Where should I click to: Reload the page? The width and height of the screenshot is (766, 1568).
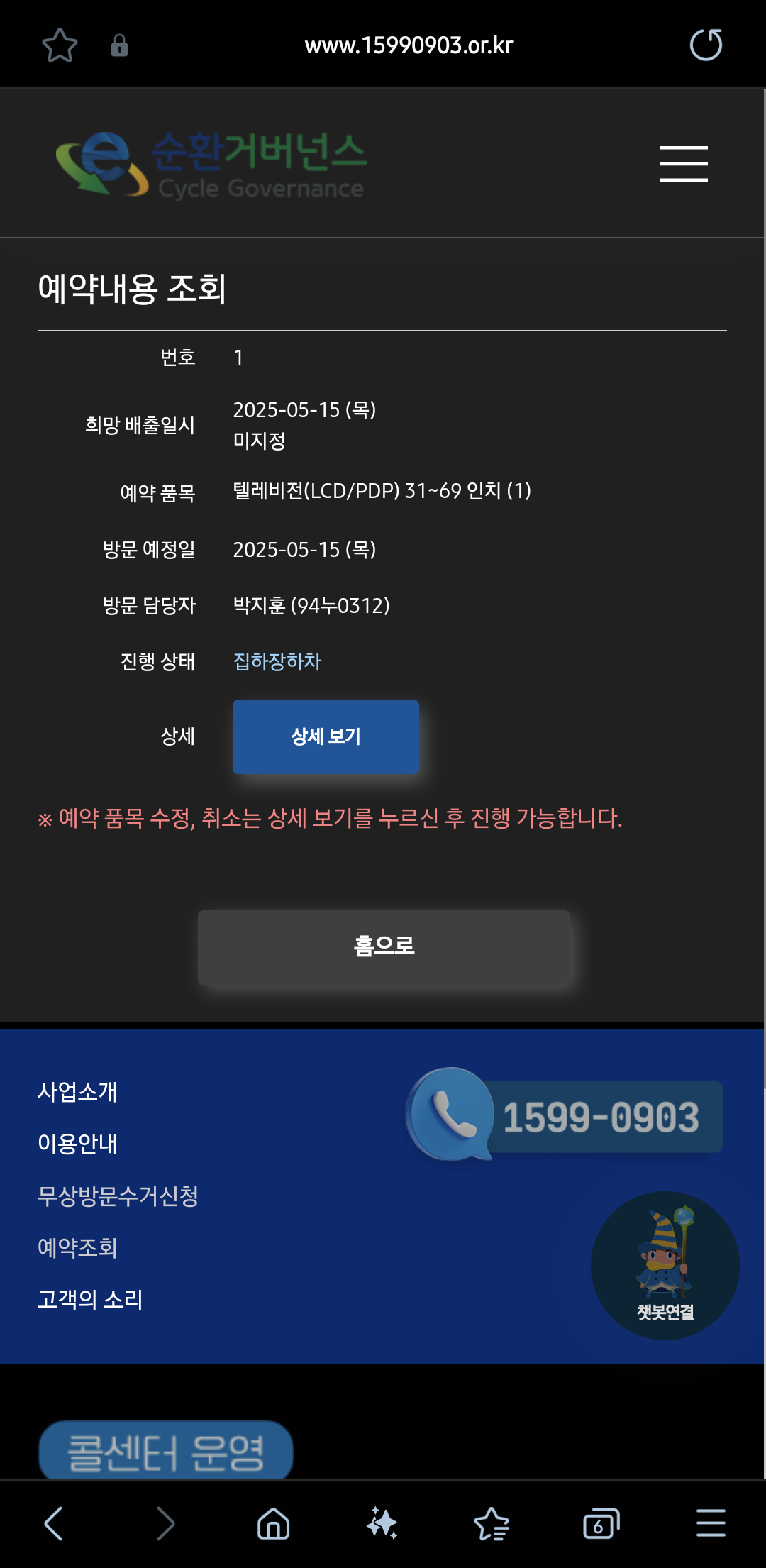(706, 45)
